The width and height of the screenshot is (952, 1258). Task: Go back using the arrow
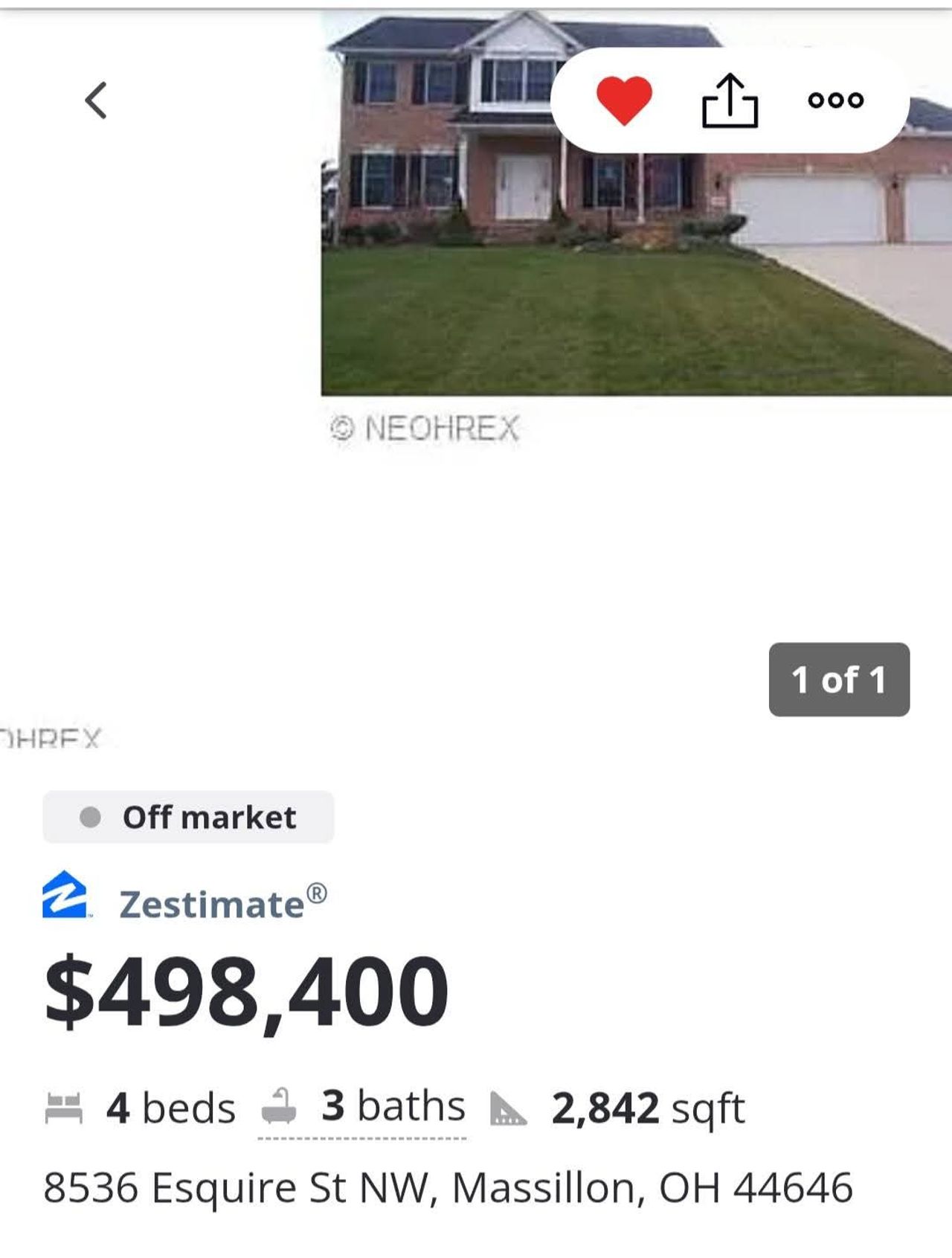[96, 100]
